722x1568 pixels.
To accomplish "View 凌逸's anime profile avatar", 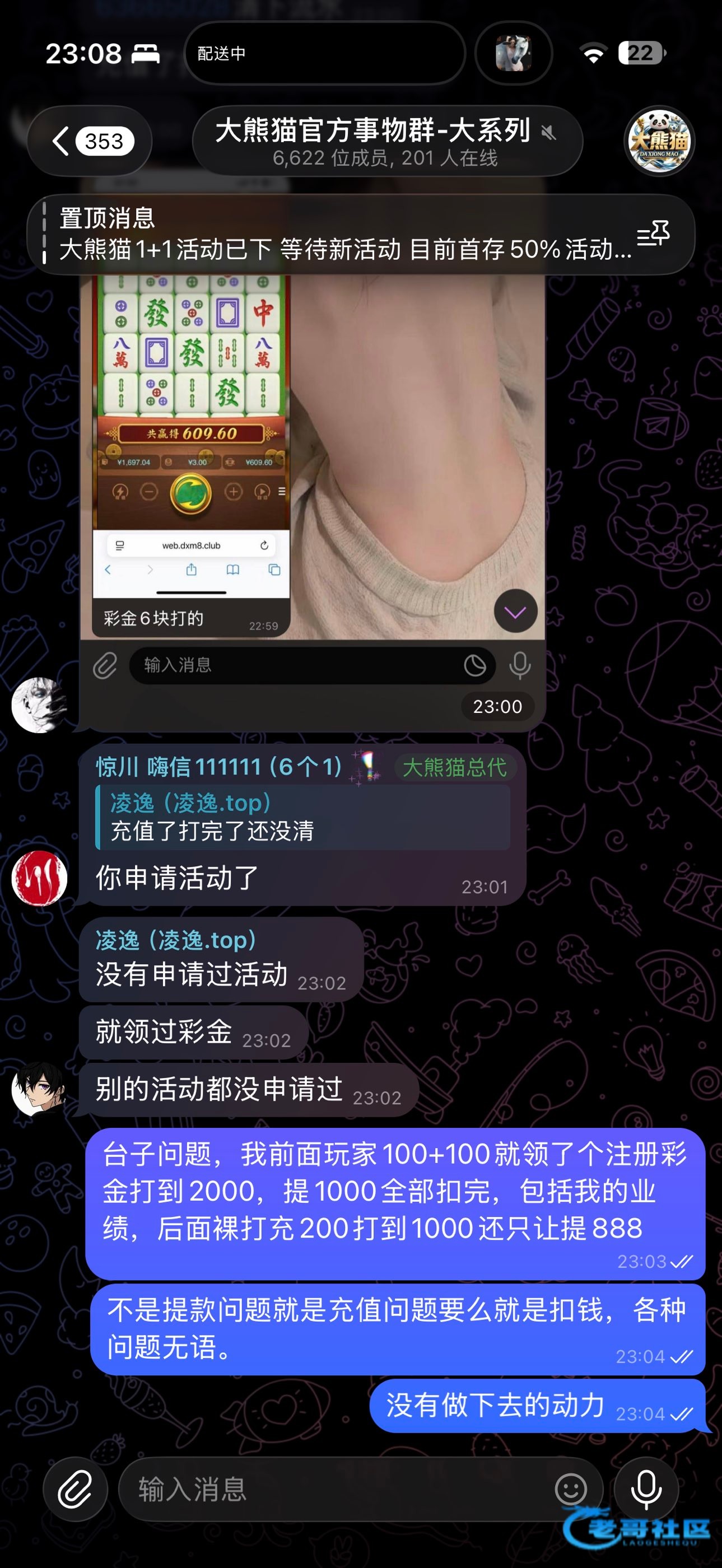I will click(x=40, y=1088).
